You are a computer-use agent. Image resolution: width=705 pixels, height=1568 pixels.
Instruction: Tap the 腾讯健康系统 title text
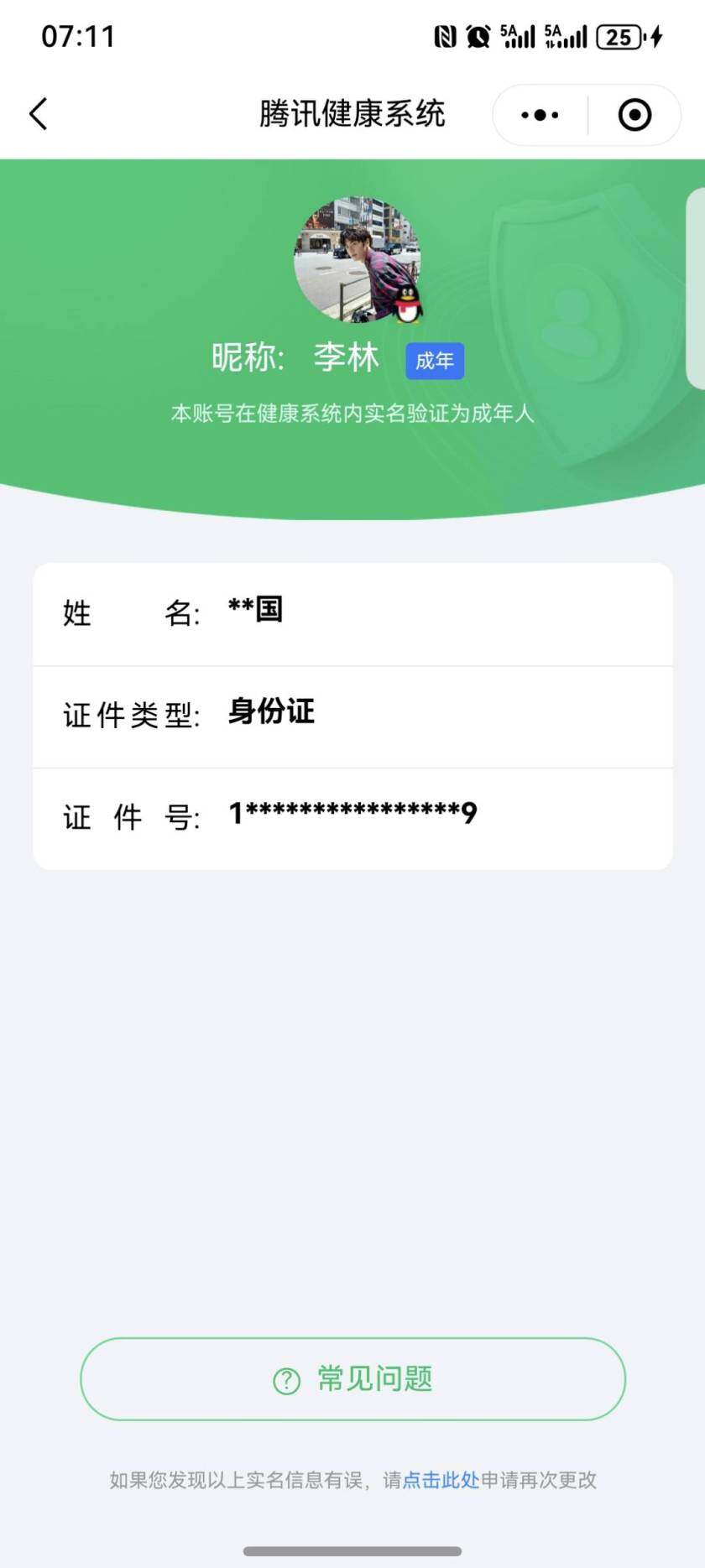(x=352, y=114)
